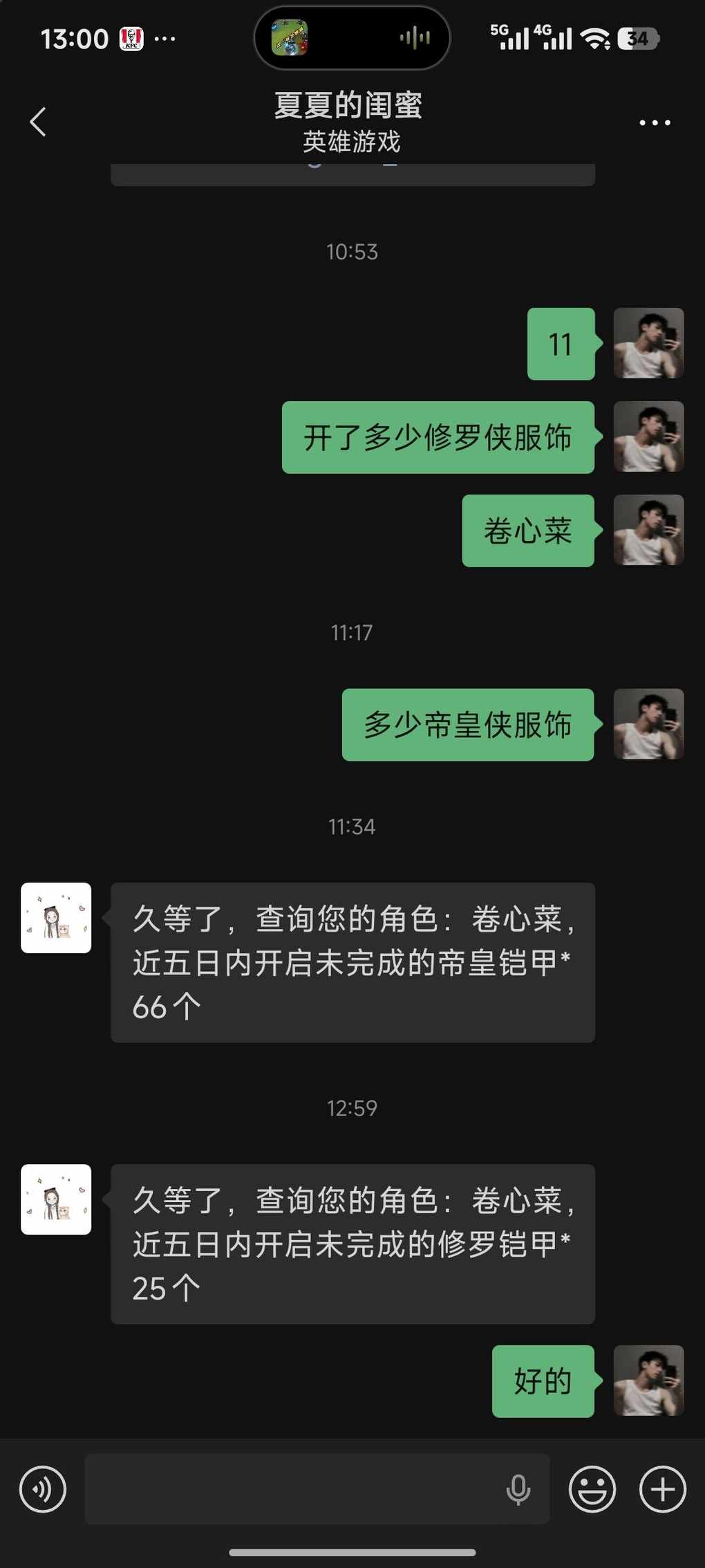Tap my avatar next to 好的
The height and width of the screenshot is (1568, 705).
coord(648,1380)
